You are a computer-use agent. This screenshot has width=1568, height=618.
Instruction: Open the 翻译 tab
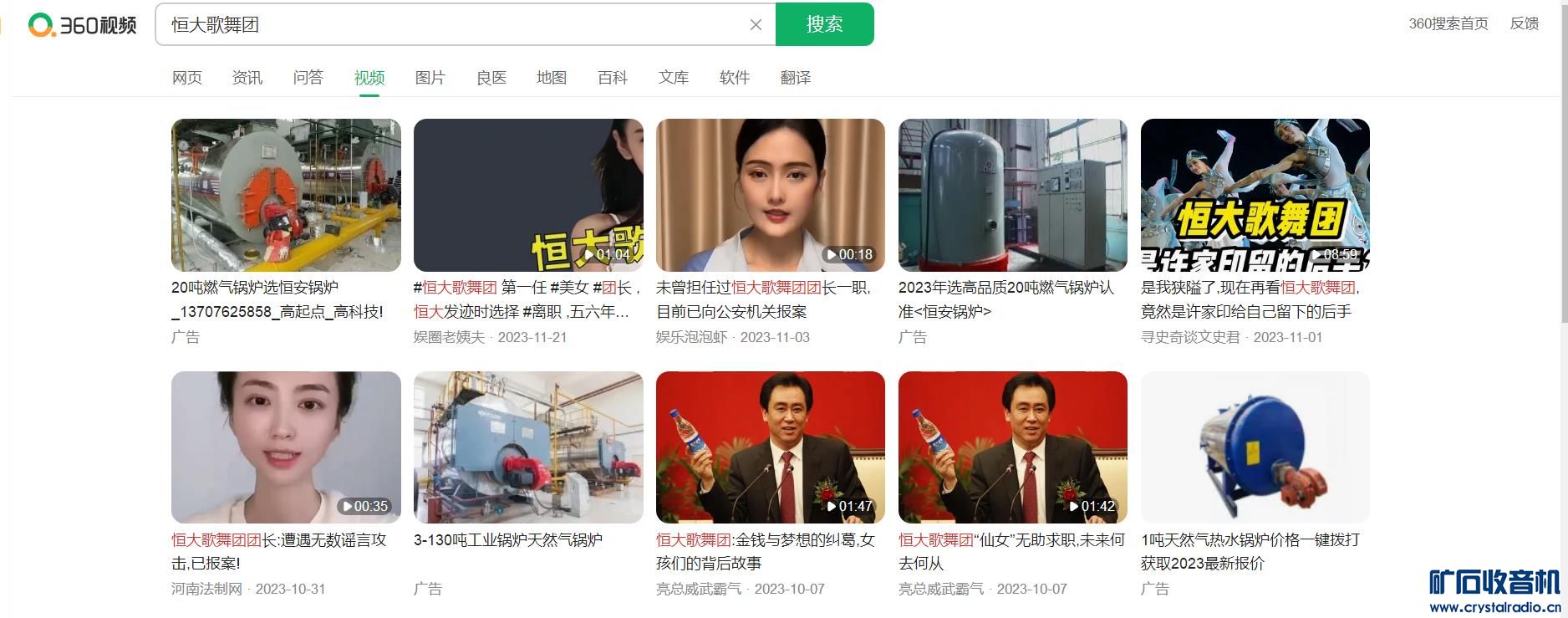[x=796, y=78]
